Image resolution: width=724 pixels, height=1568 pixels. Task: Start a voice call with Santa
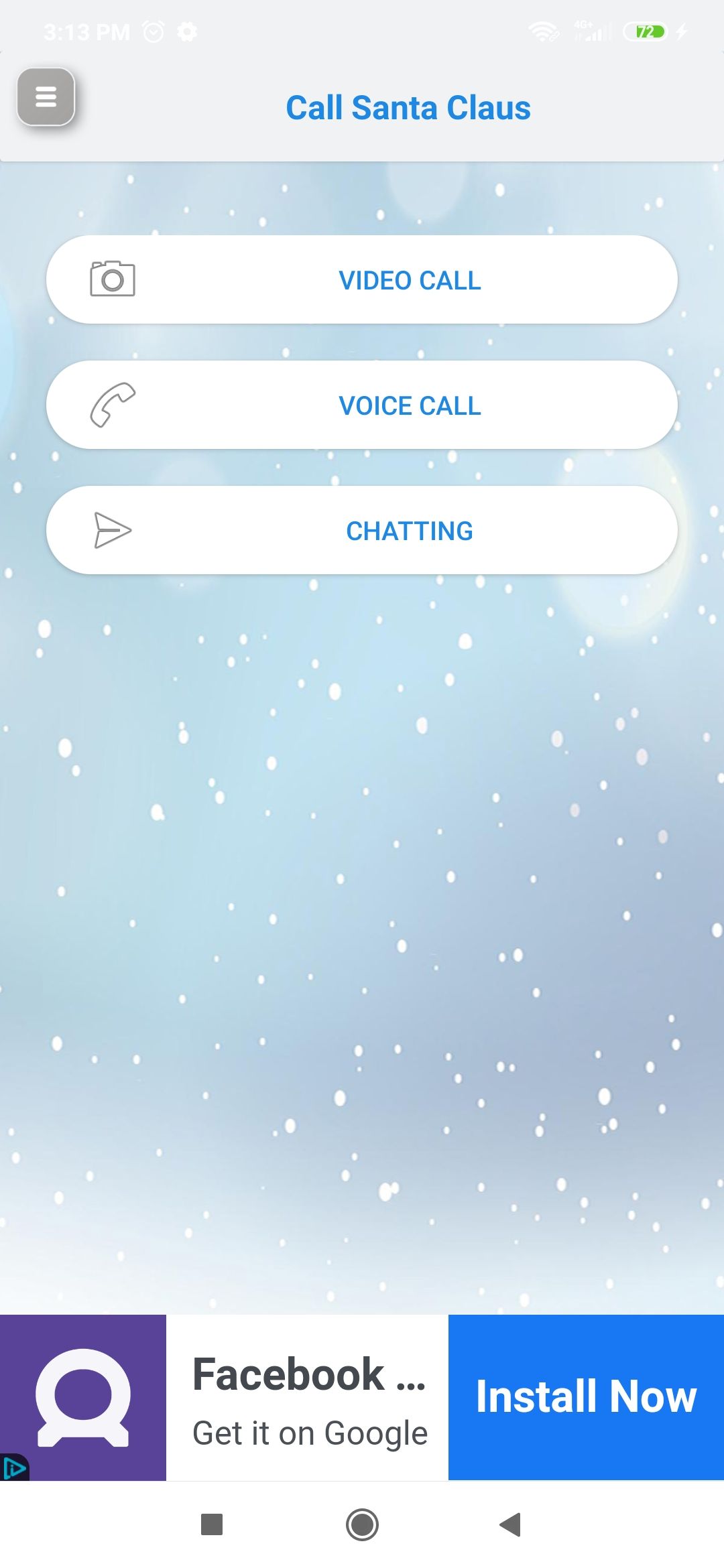362,405
